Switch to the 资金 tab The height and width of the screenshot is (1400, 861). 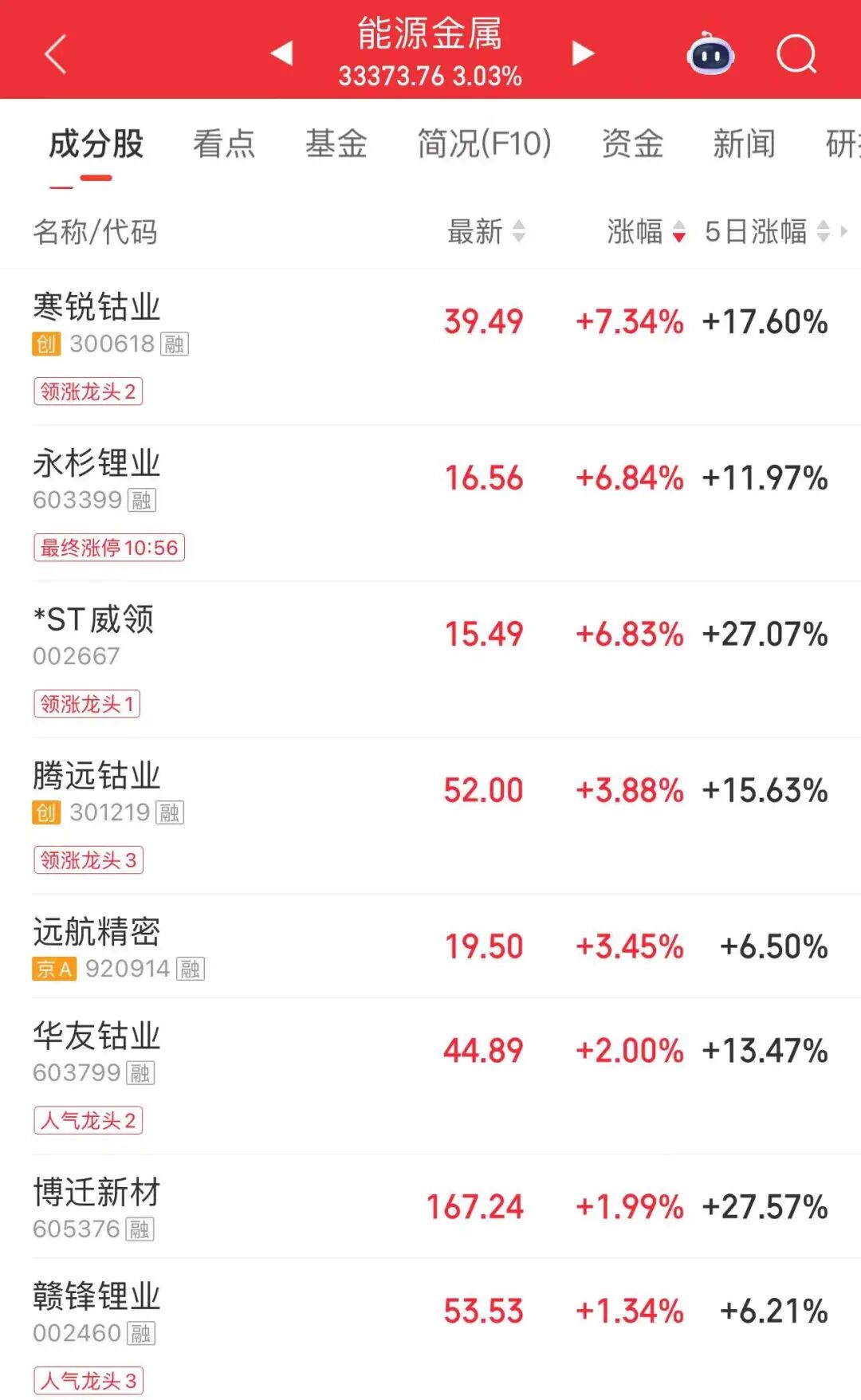[633, 144]
